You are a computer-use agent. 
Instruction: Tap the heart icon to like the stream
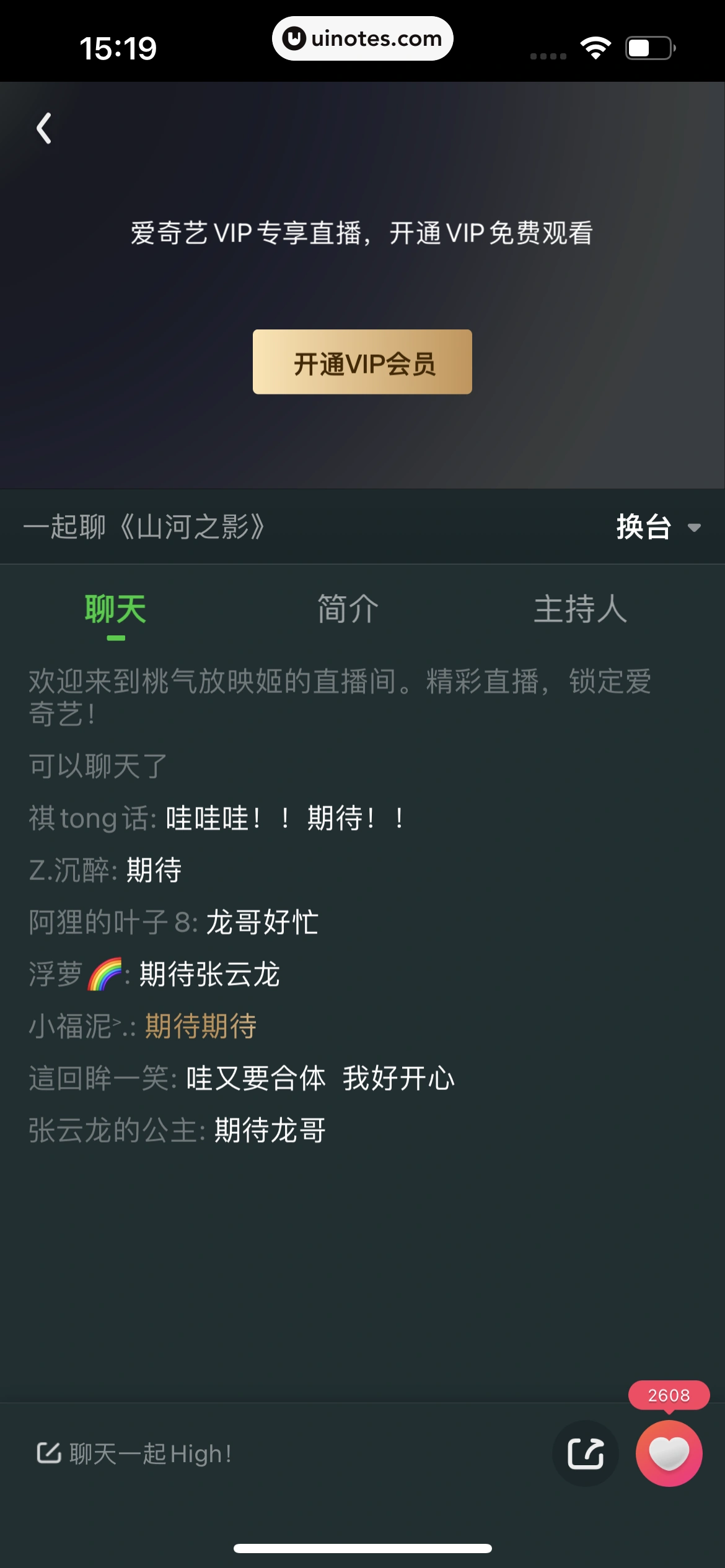pyautogui.click(x=670, y=1452)
